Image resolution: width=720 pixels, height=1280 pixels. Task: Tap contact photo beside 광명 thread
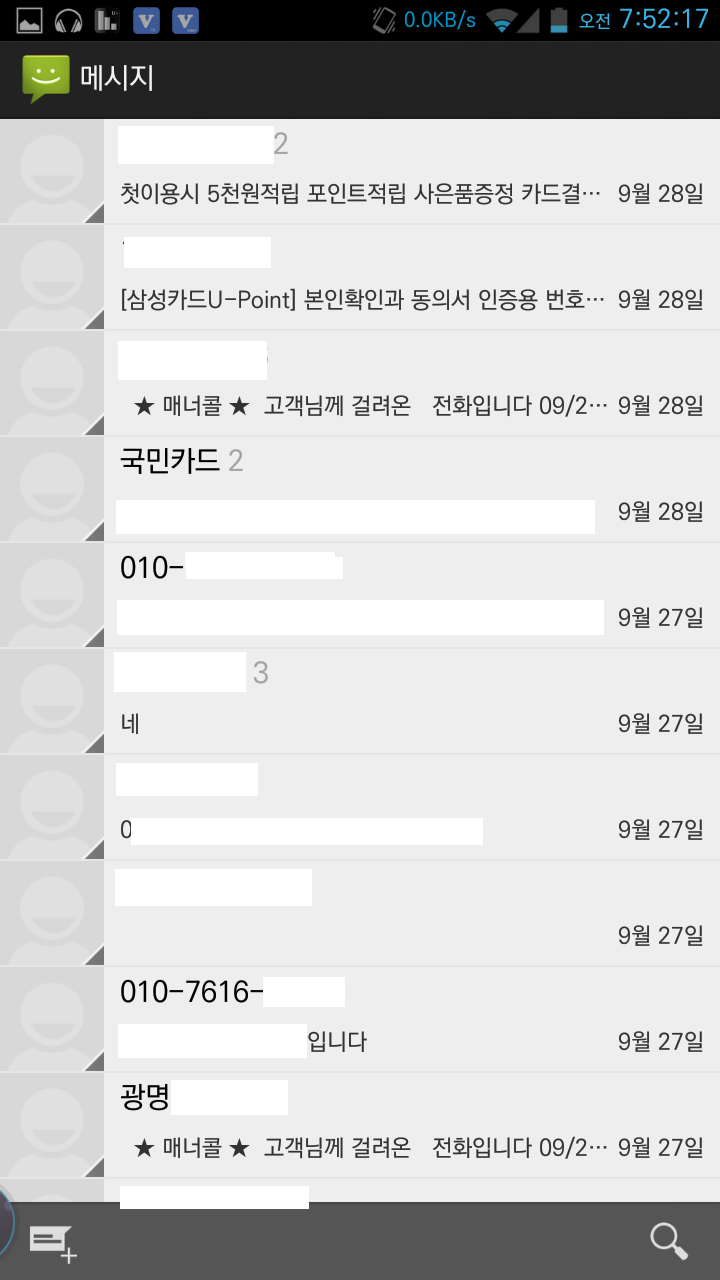coord(52,1125)
